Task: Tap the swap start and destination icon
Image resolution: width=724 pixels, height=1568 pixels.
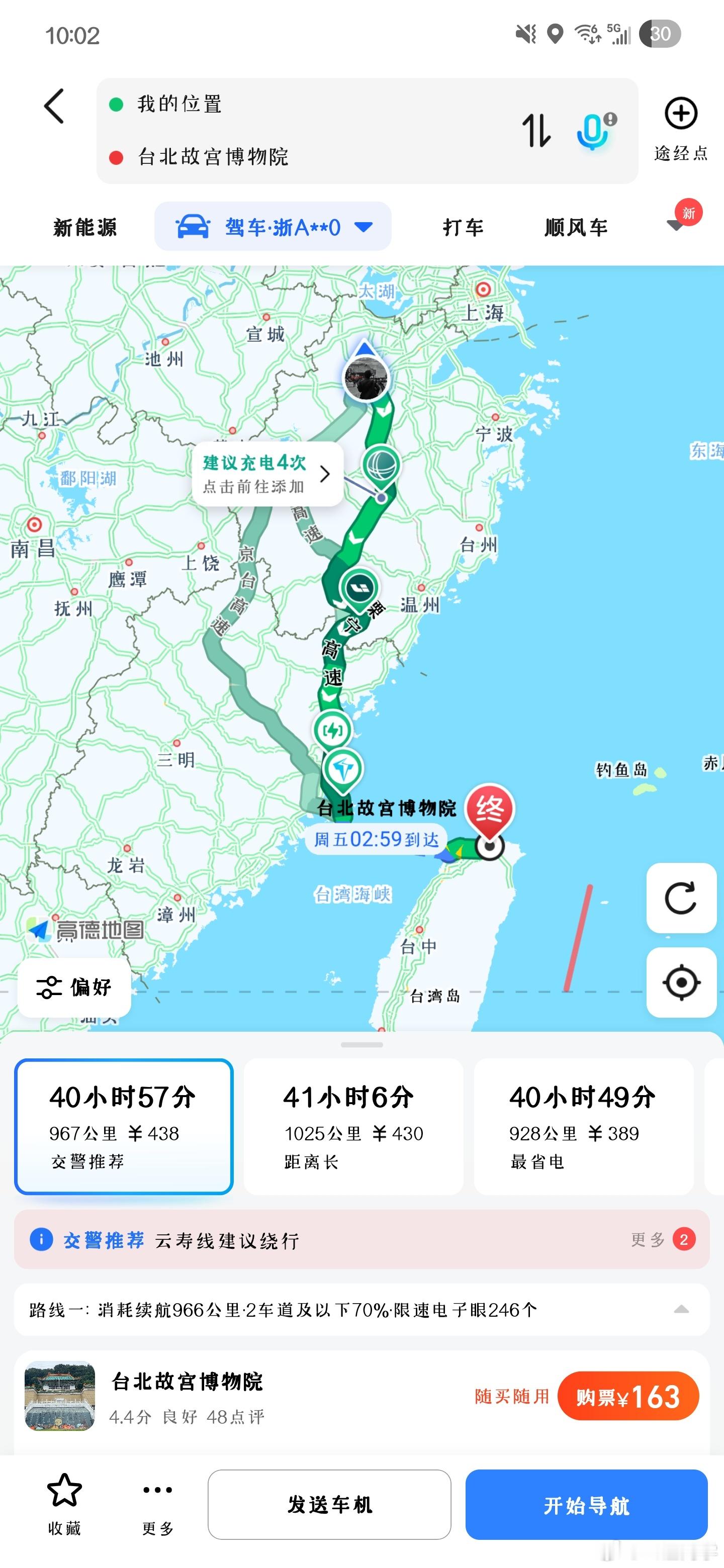Action: coord(536,131)
